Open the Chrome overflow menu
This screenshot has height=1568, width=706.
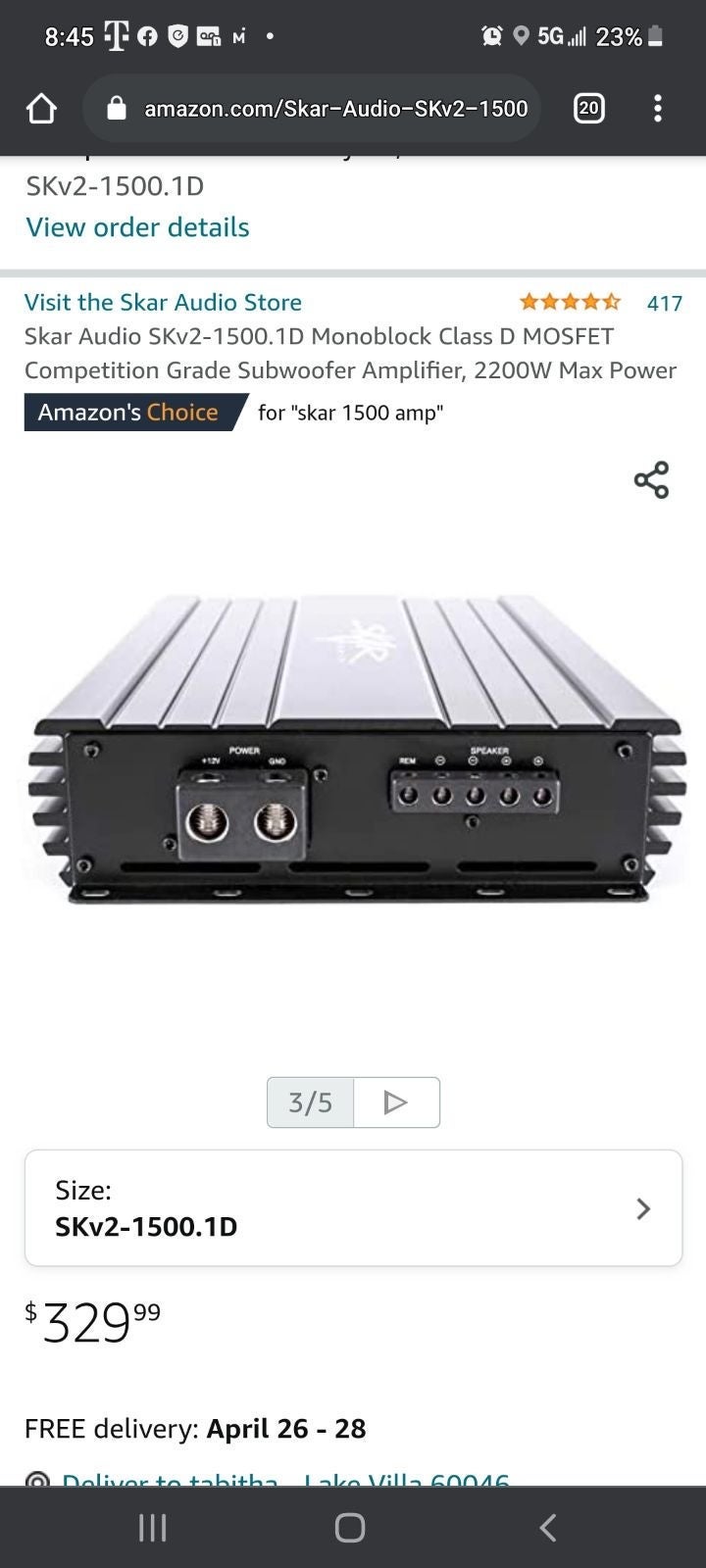point(657,109)
